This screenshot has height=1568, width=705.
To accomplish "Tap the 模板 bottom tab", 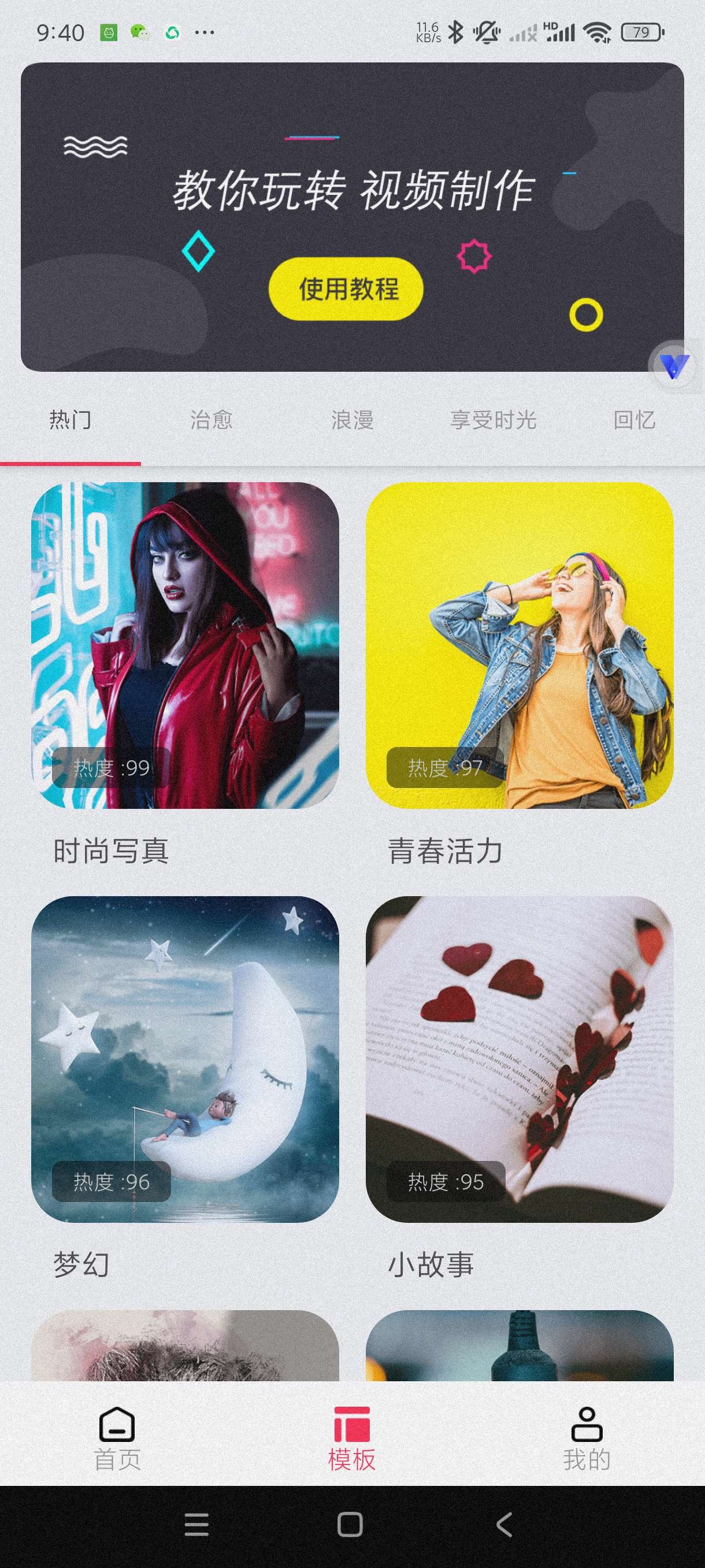I will [x=351, y=1439].
